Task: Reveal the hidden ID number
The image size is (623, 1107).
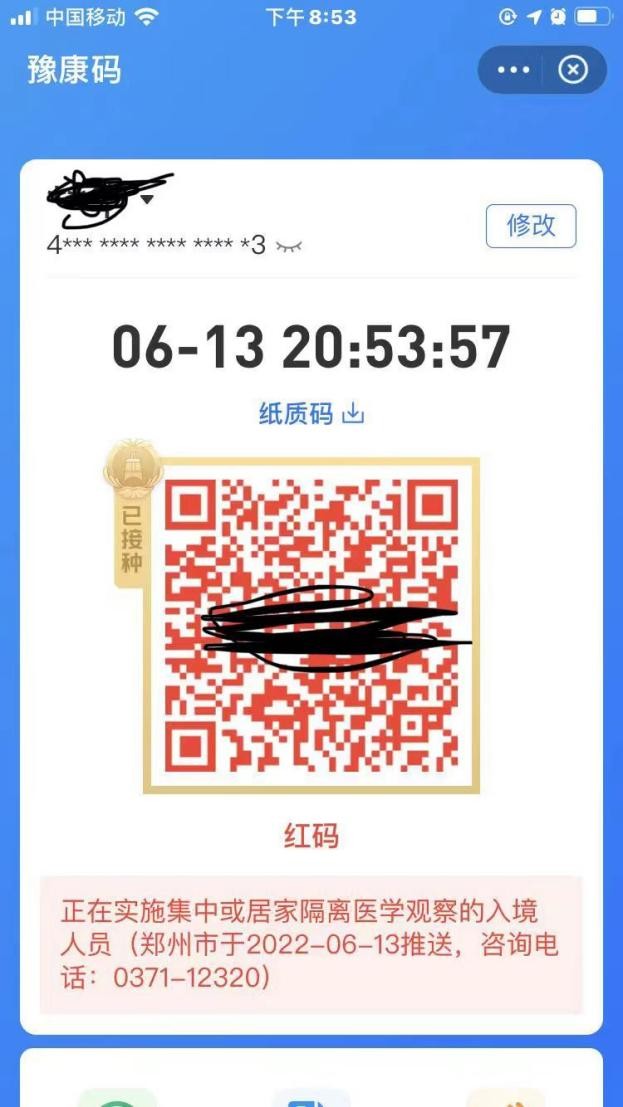Action: pos(289,246)
